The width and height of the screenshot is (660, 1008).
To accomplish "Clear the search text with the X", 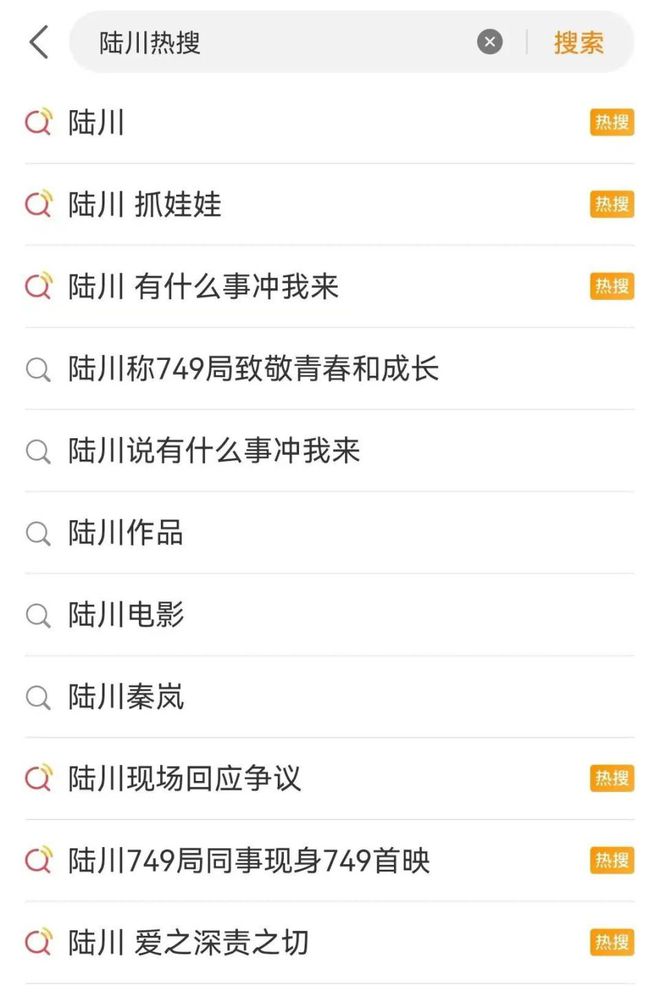I will pos(489,42).
